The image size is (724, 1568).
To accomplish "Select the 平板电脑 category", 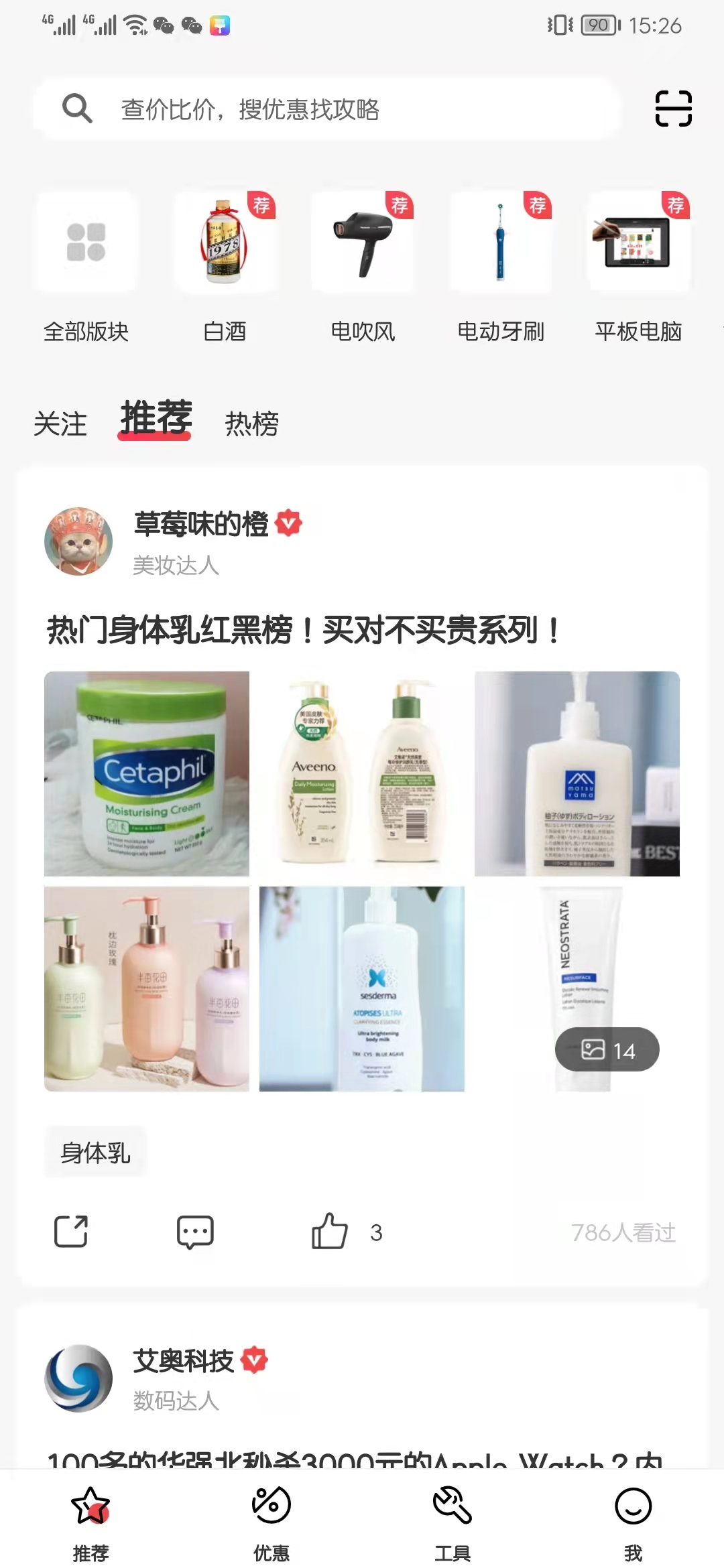I will [x=638, y=268].
